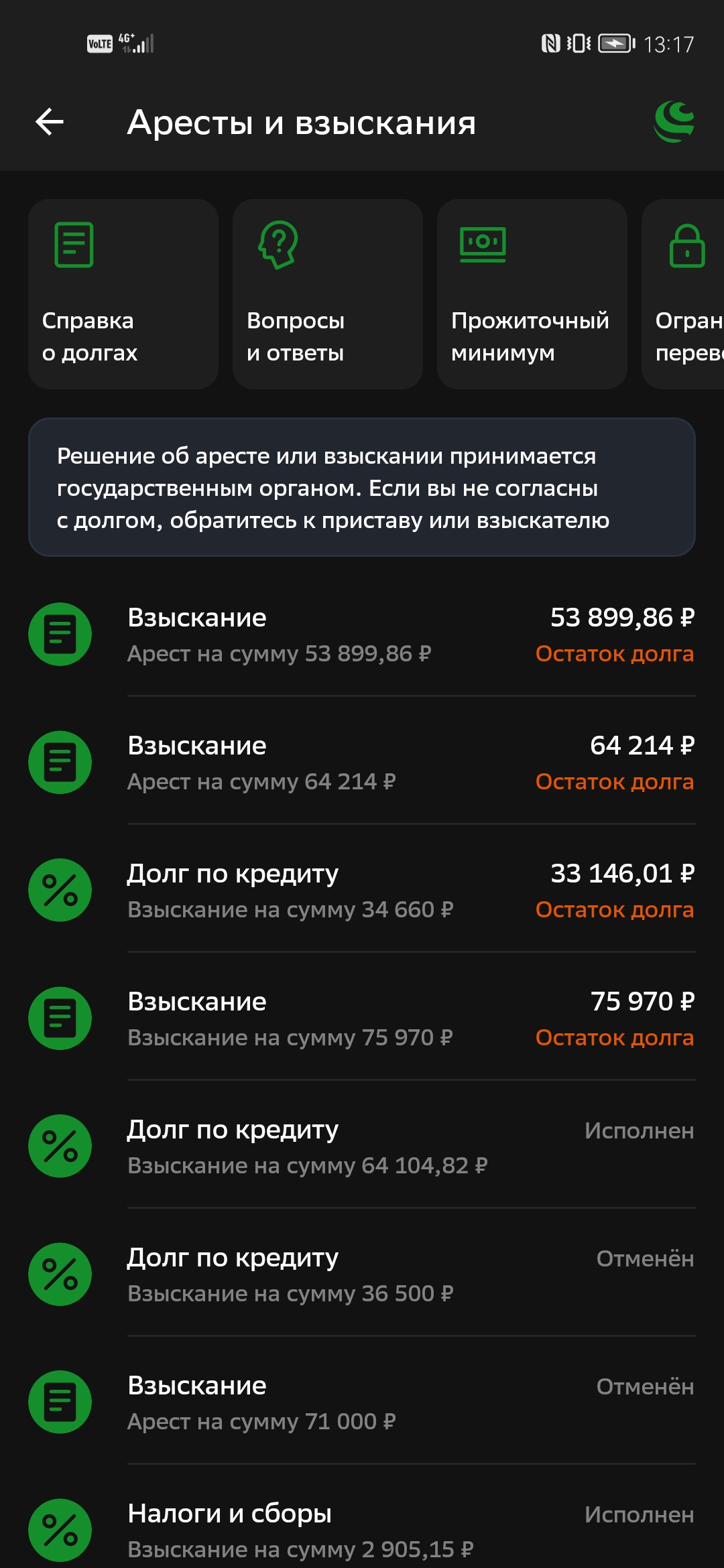Open the Прожиточный минимум card
This screenshot has height=1568, width=724.
[x=532, y=294]
